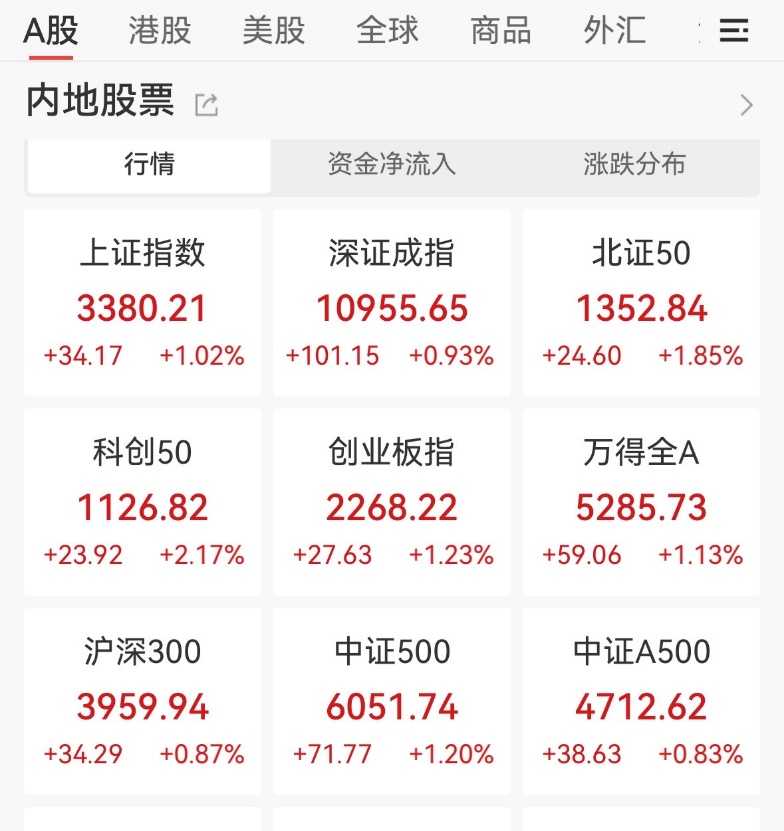
Task: Open the 全球 market tab
Action: coord(387,31)
